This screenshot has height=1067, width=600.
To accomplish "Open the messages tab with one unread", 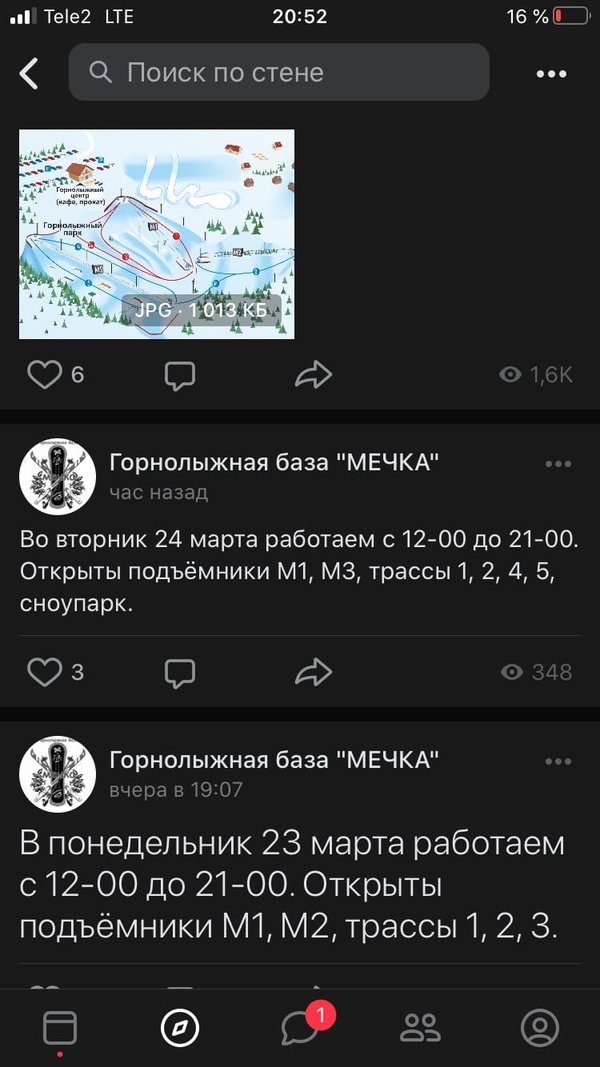I will [301, 1027].
